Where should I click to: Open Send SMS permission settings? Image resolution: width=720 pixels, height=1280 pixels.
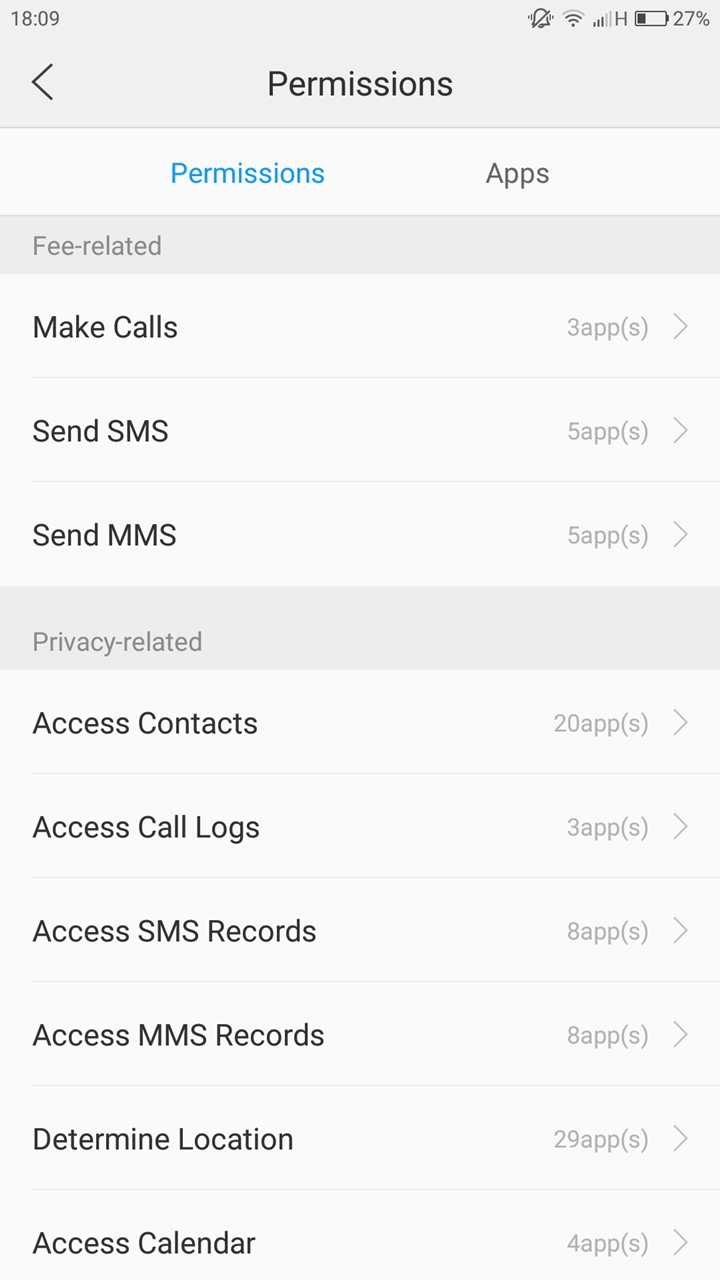360,431
